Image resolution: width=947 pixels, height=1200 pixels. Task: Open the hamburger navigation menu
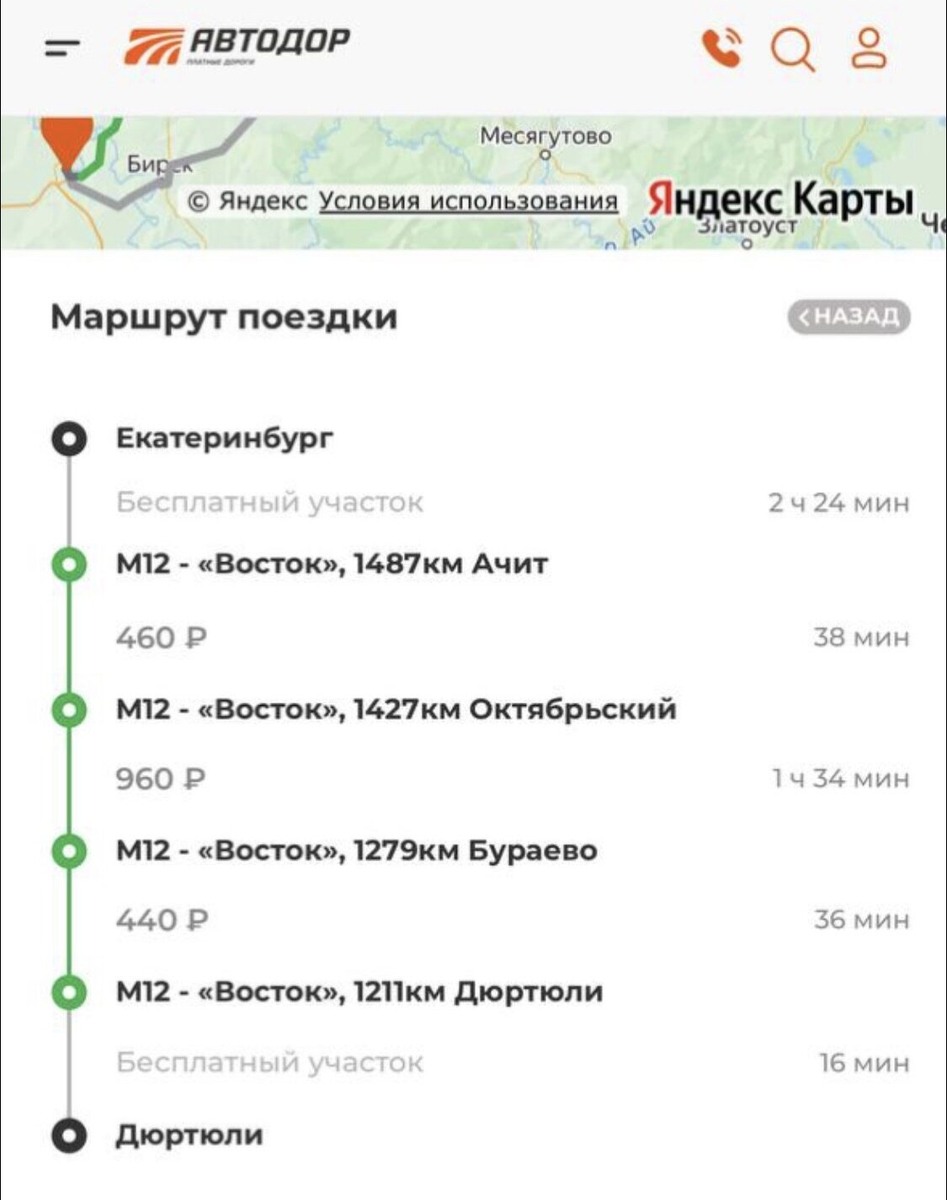62,44
